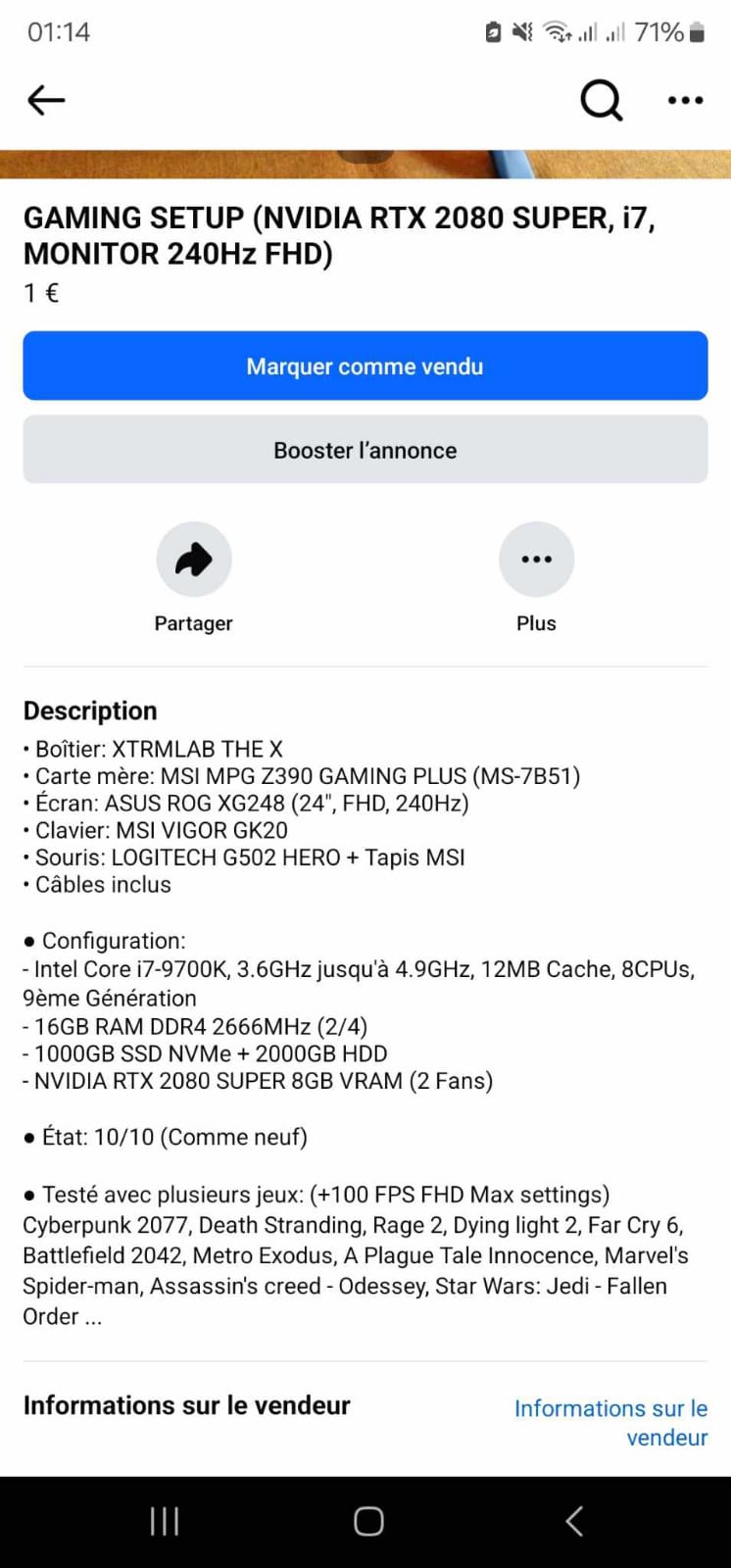Open recent apps from navigation bar
The width and height of the screenshot is (731, 1568).
click(x=165, y=1521)
